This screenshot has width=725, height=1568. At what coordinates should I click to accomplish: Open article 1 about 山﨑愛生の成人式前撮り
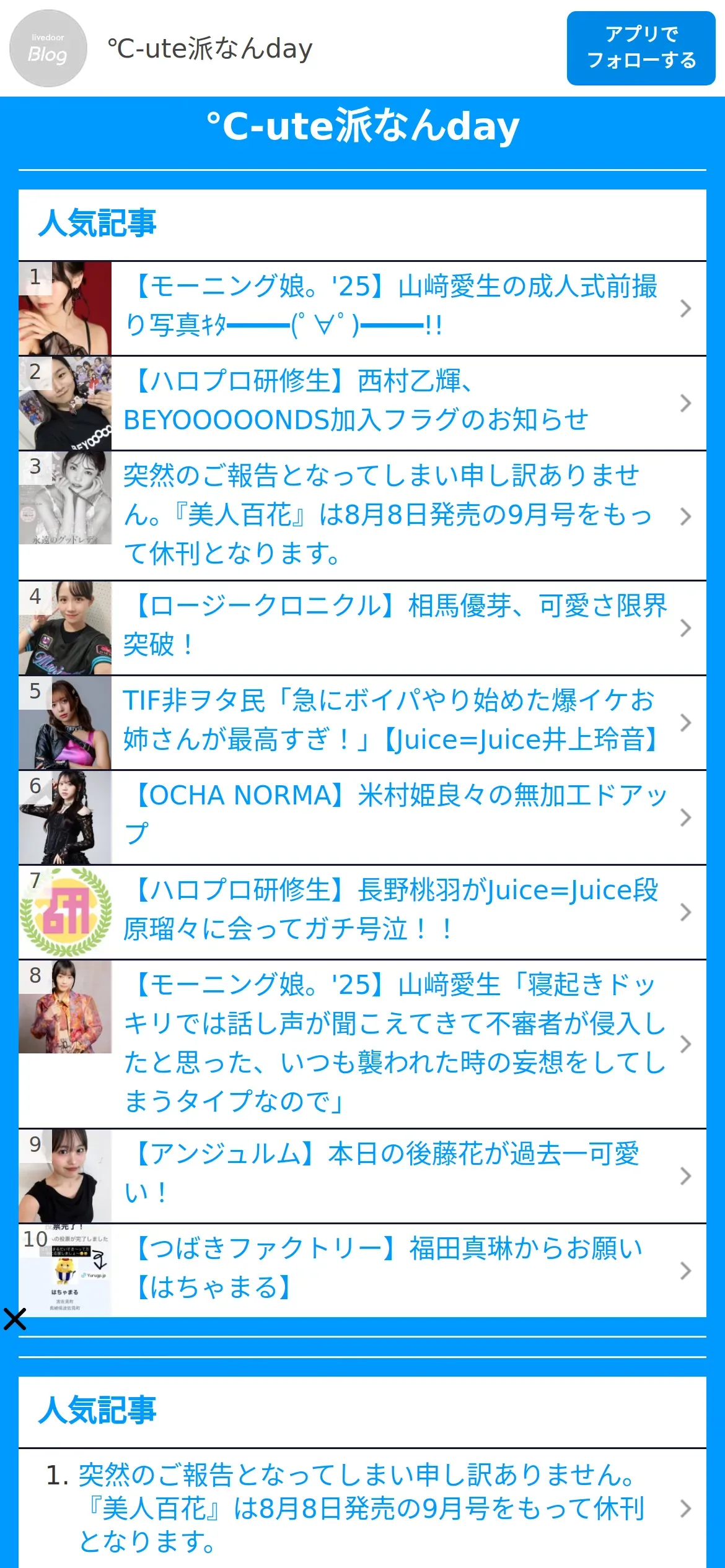[390, 307]
